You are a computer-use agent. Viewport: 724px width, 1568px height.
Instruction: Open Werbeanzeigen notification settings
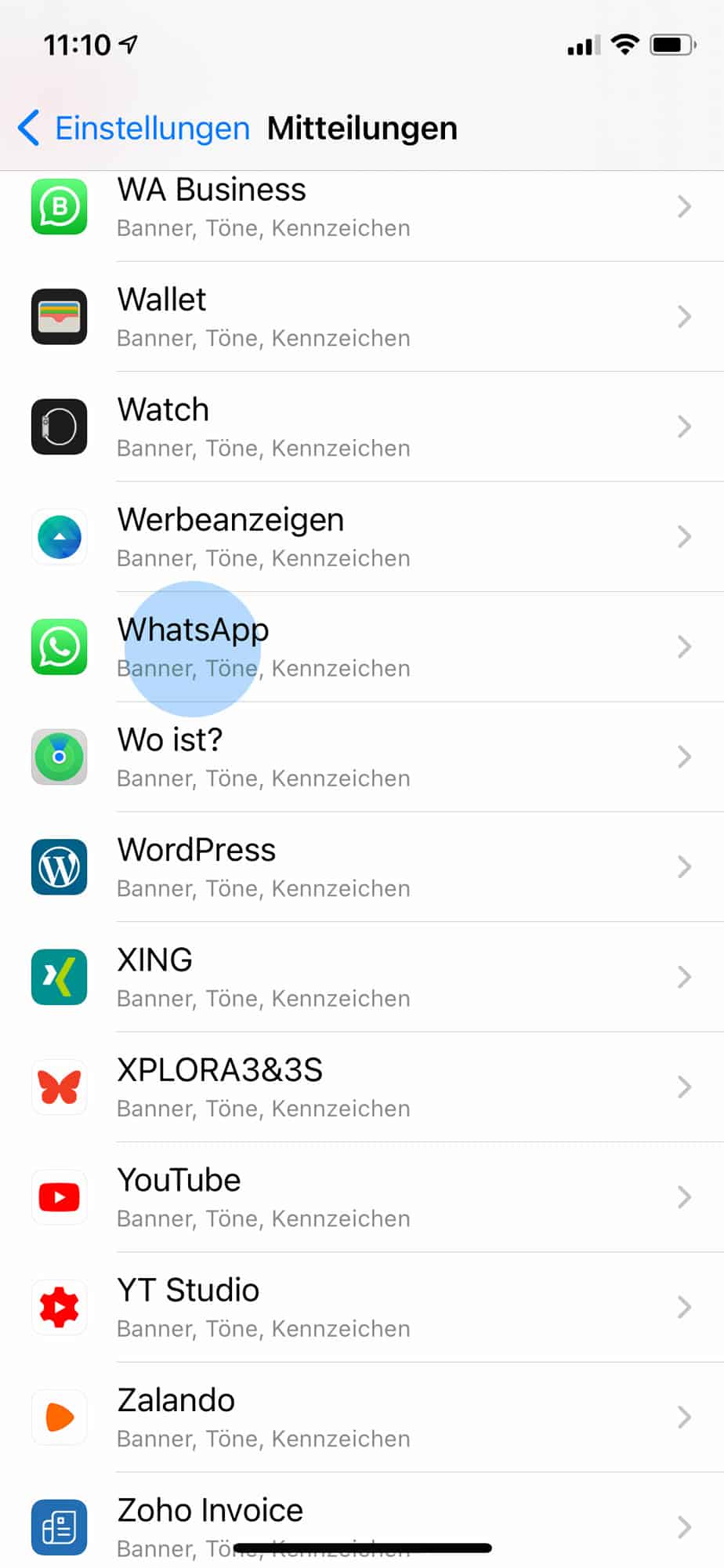(362, 537)
